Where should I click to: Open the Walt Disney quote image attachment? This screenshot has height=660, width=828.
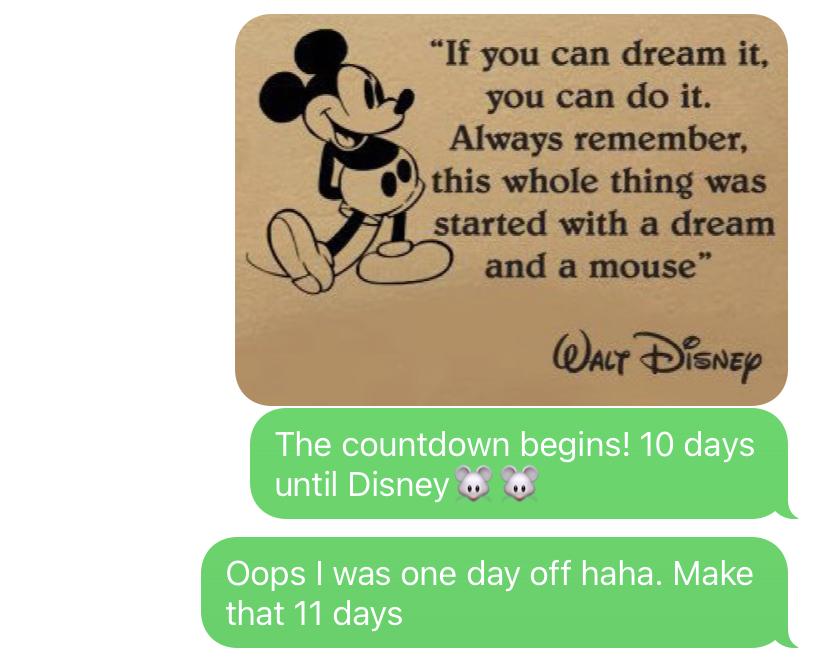[511, 209]
